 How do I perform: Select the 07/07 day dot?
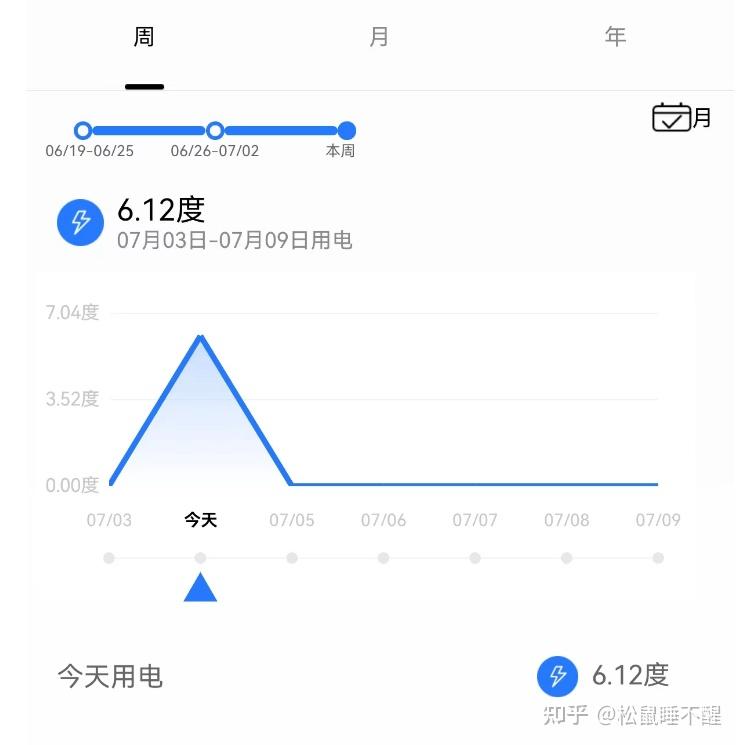pos(475,558)
